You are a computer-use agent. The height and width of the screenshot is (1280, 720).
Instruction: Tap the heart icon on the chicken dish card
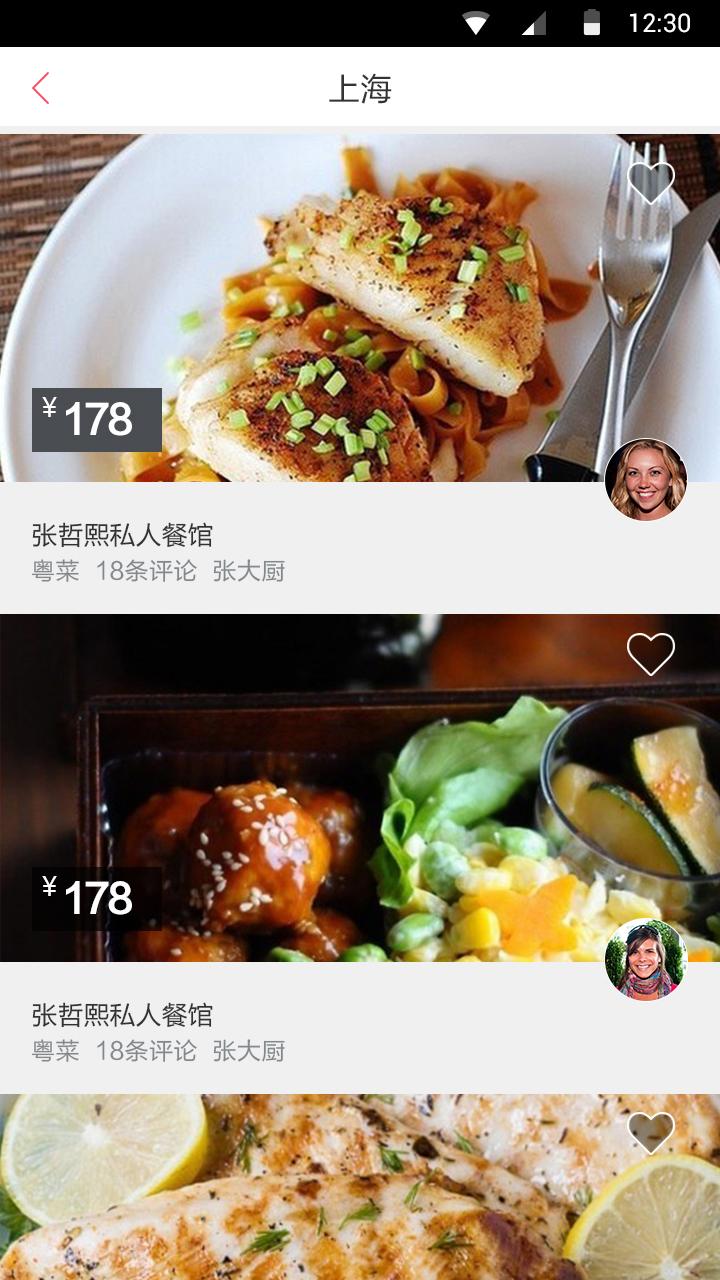pos(651,1135)
